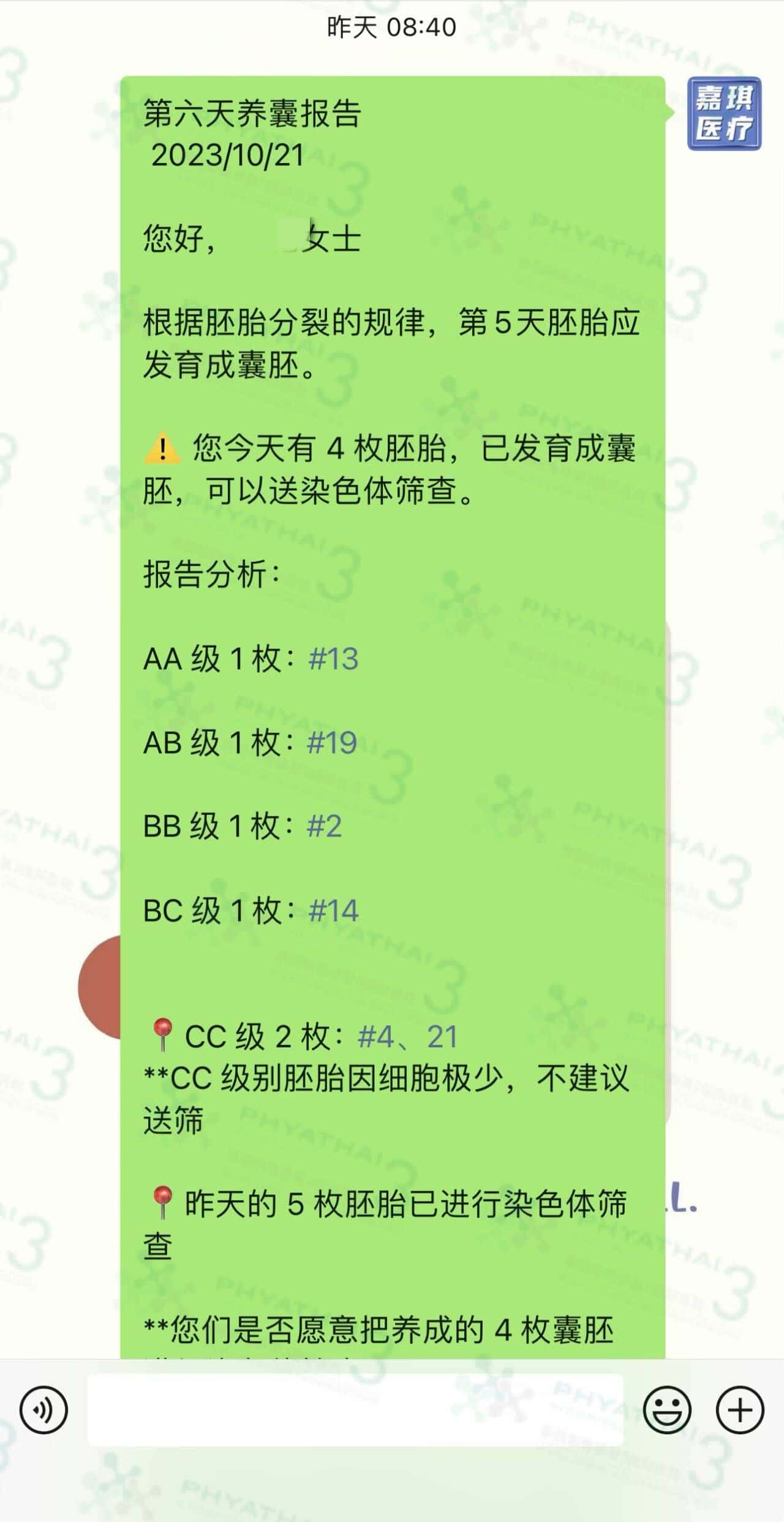
Task: Tap the #14 link for BC grade
Action: (x=333, y=911)
